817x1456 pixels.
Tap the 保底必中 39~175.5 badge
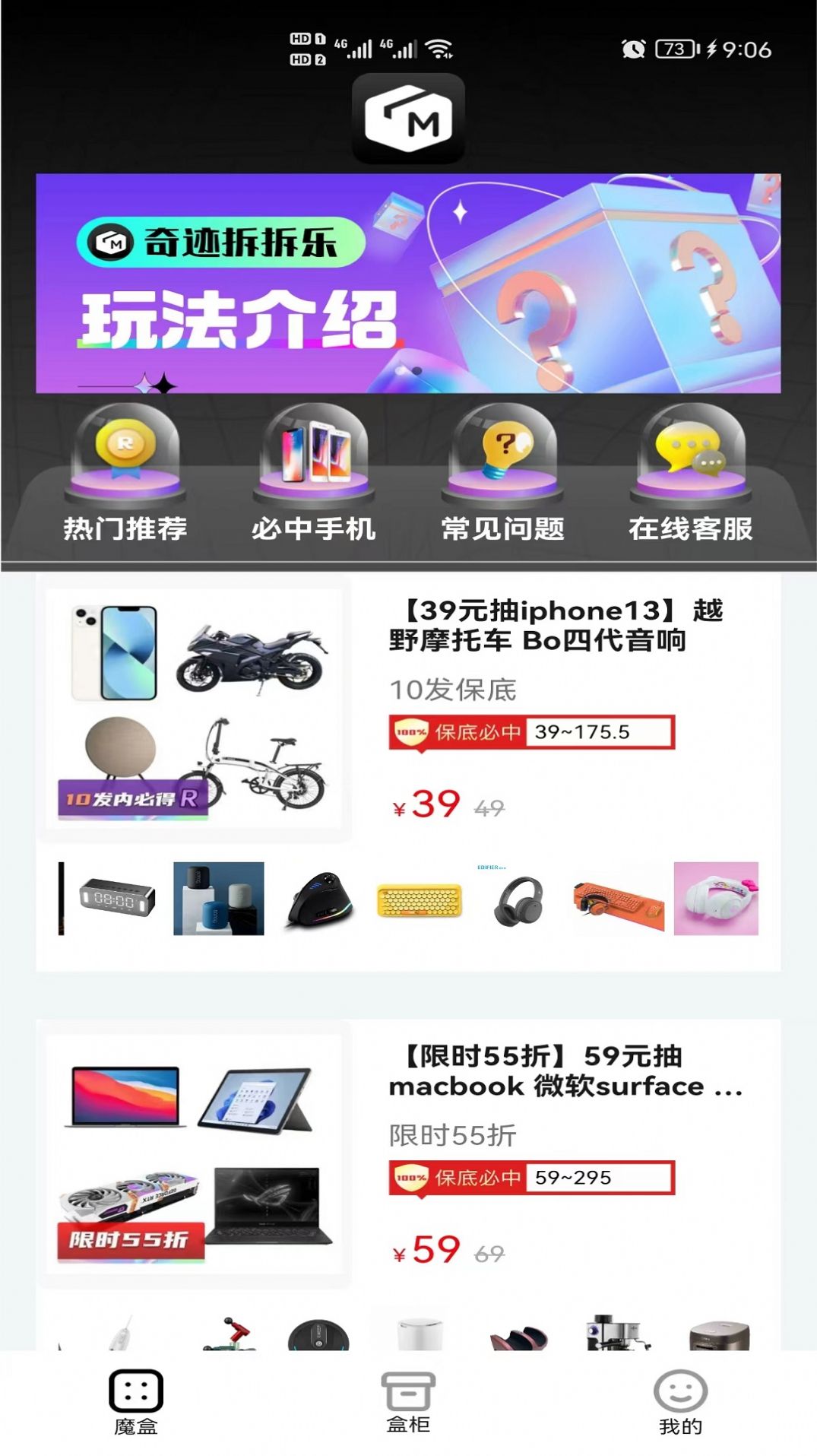[532, 732]
